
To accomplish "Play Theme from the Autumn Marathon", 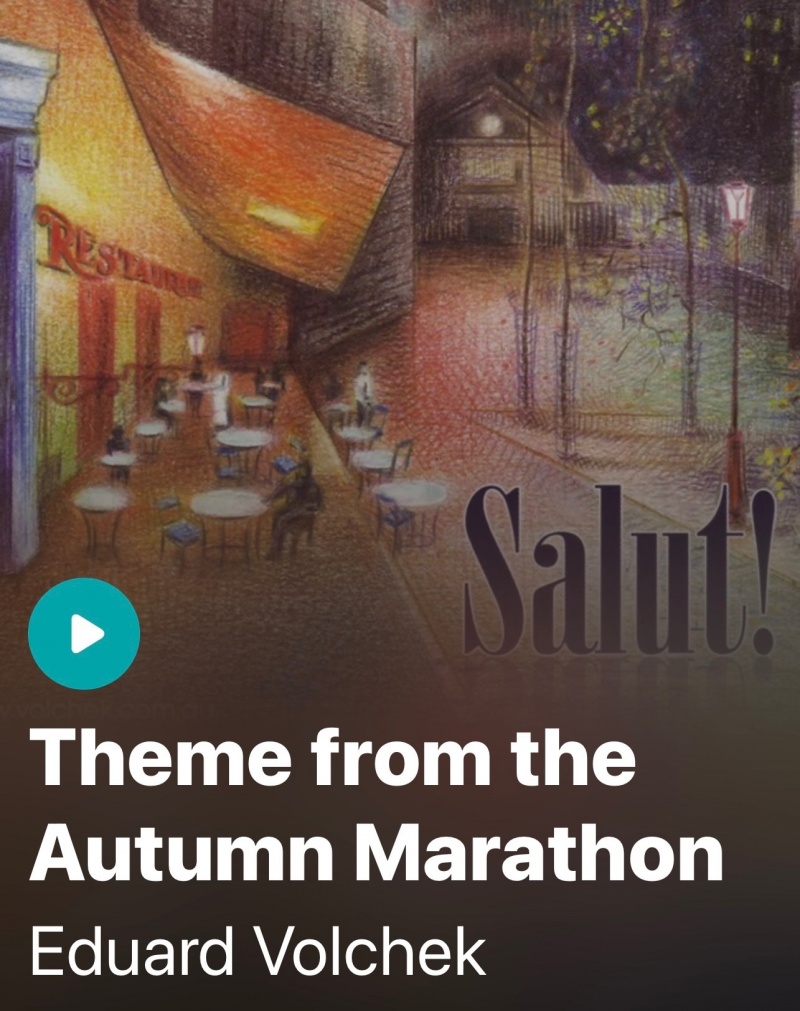I will [84, 634].
